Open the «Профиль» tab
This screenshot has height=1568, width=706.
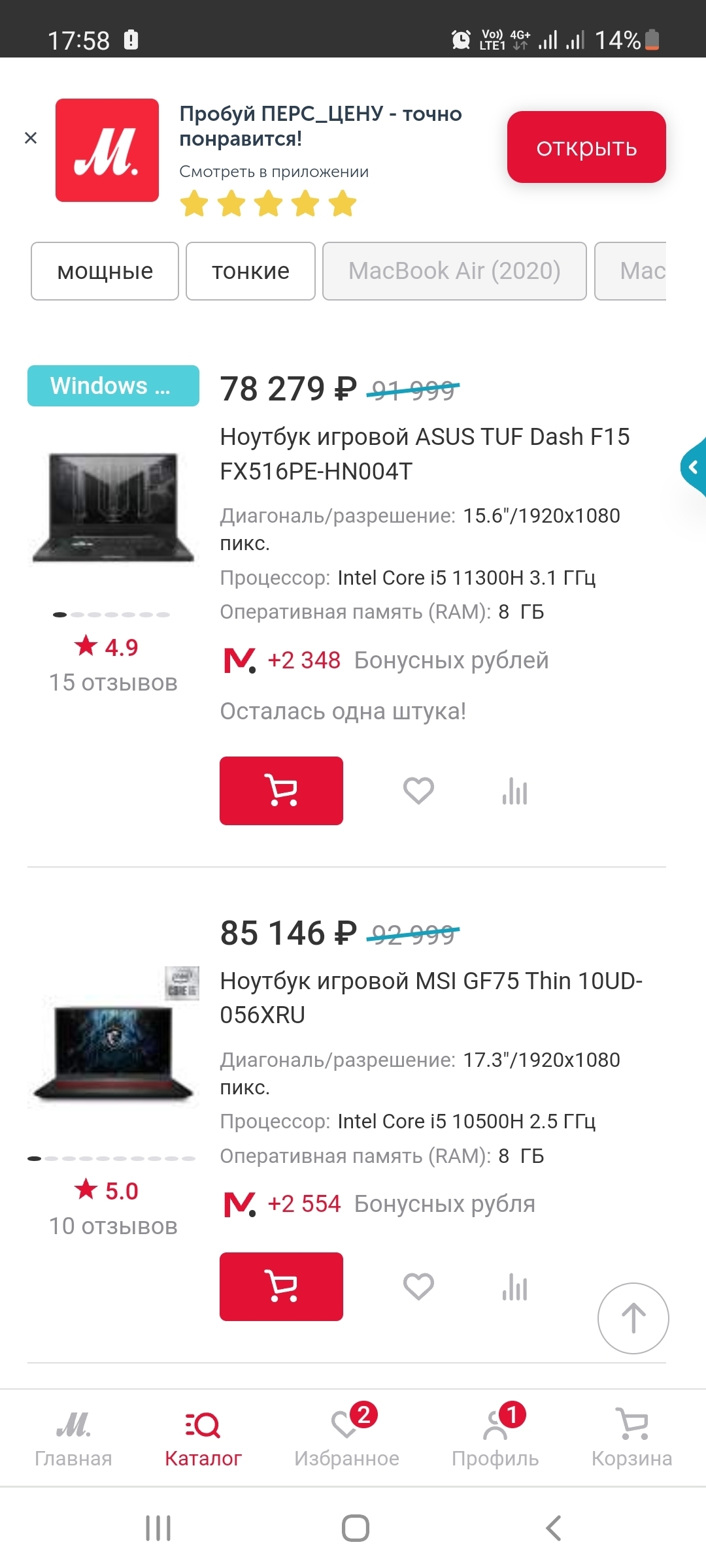coord(496,1437)
